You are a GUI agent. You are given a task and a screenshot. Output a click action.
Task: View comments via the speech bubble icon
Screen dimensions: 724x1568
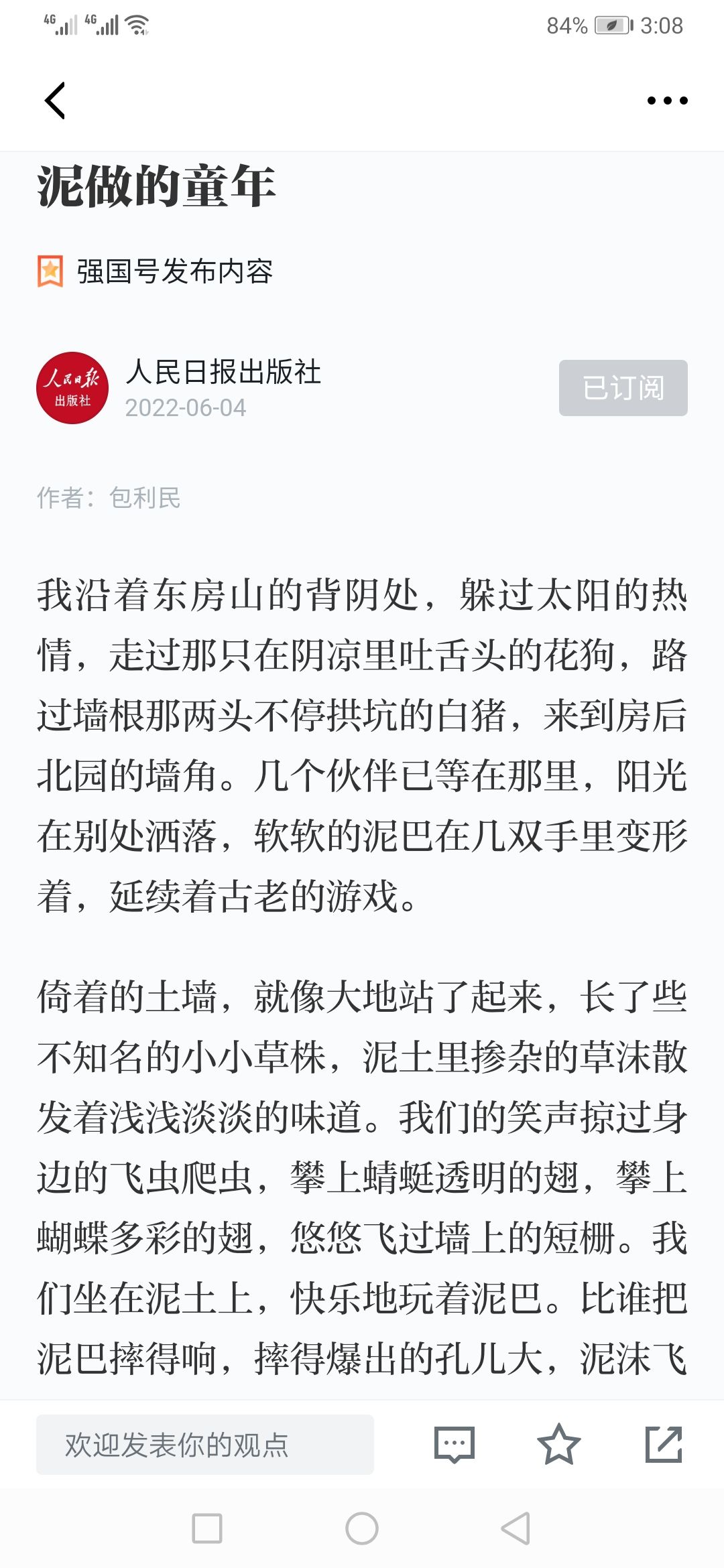pos(455,1445)
